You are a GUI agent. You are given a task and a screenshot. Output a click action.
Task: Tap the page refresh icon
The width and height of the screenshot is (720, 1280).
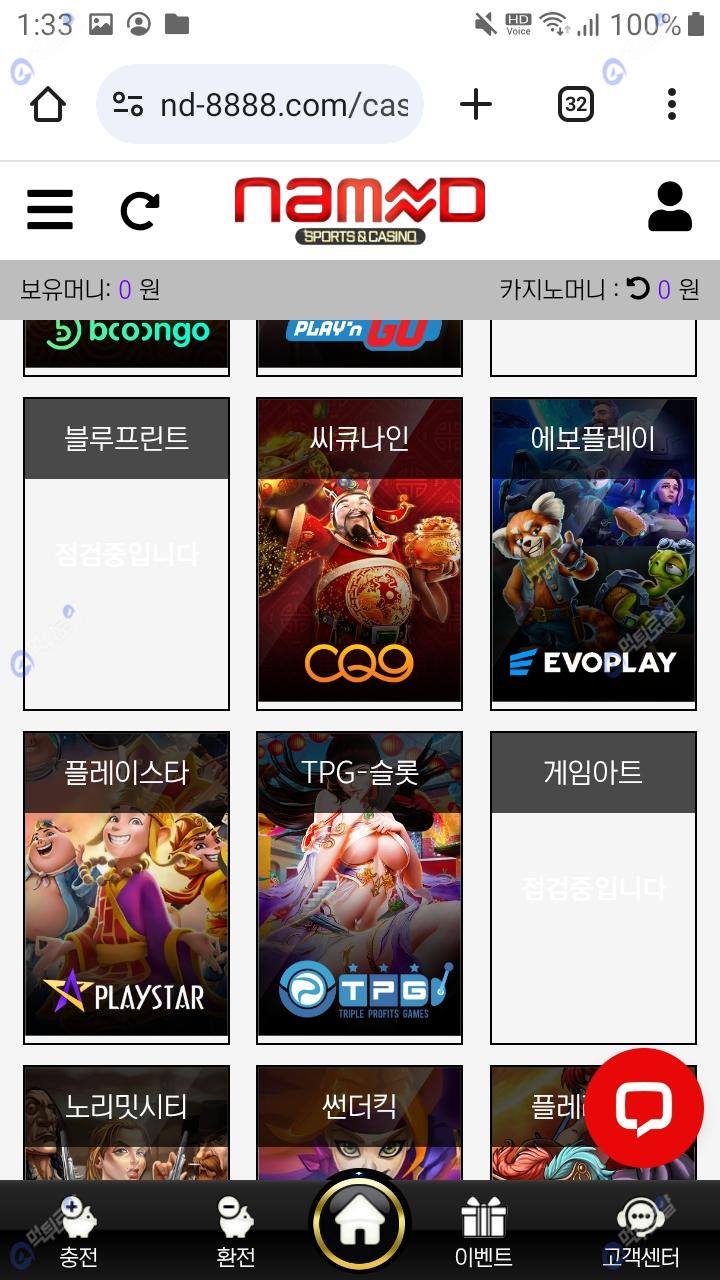[x=140, y=210]
